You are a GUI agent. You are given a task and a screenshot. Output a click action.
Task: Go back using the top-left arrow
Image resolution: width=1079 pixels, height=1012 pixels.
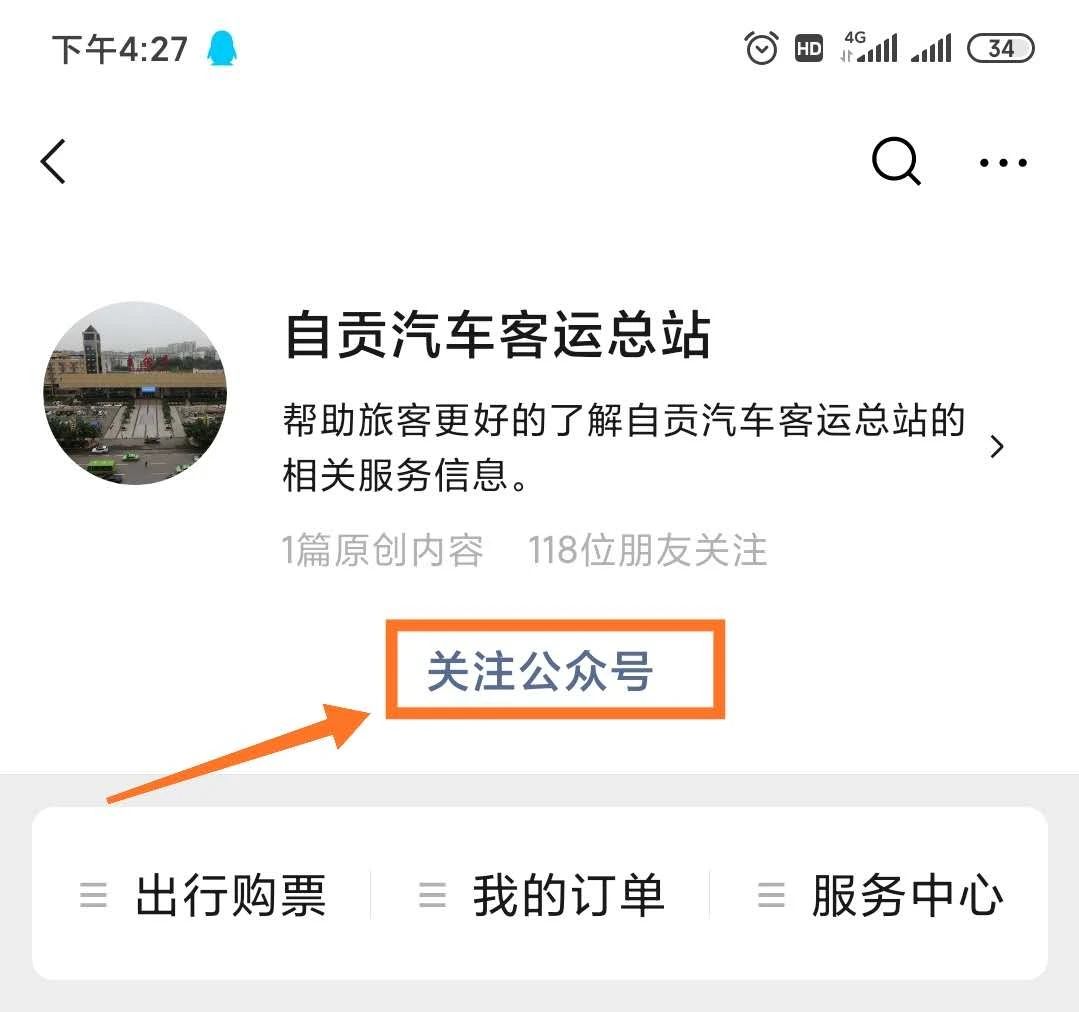[53, 161]
